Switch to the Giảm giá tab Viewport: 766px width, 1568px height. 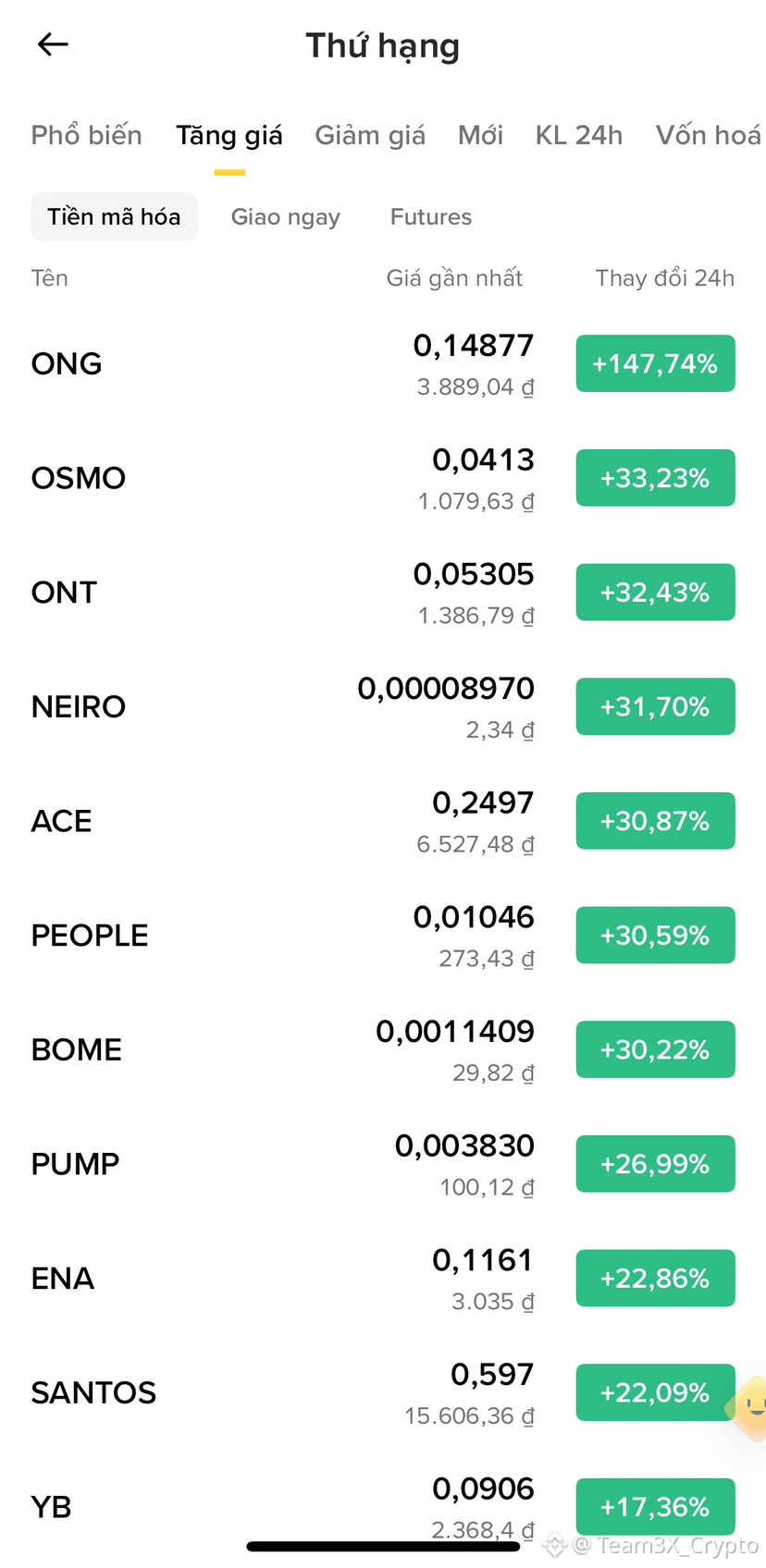pyautogui.click(x=370, y=136)
